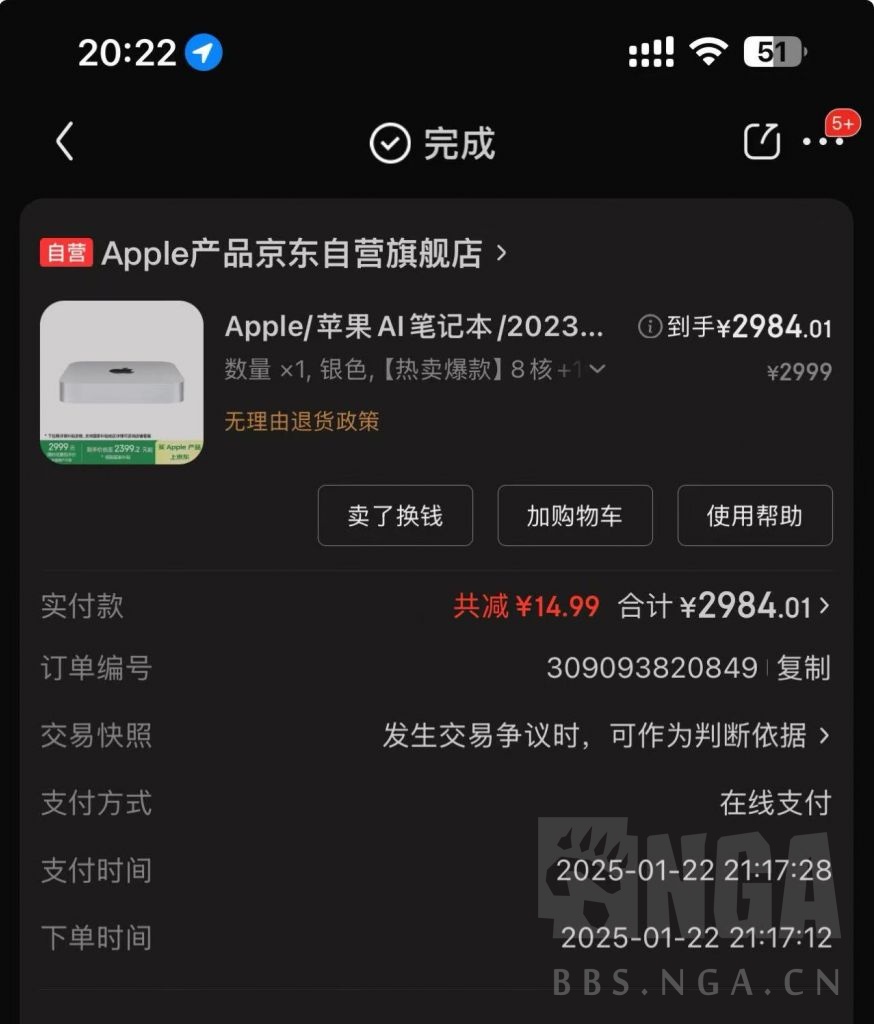Viewport: 874px width, 1024px height.
Task: Open 实付款 payment details via its chevron
Action: pyautogui.click(x=826, y=606)
